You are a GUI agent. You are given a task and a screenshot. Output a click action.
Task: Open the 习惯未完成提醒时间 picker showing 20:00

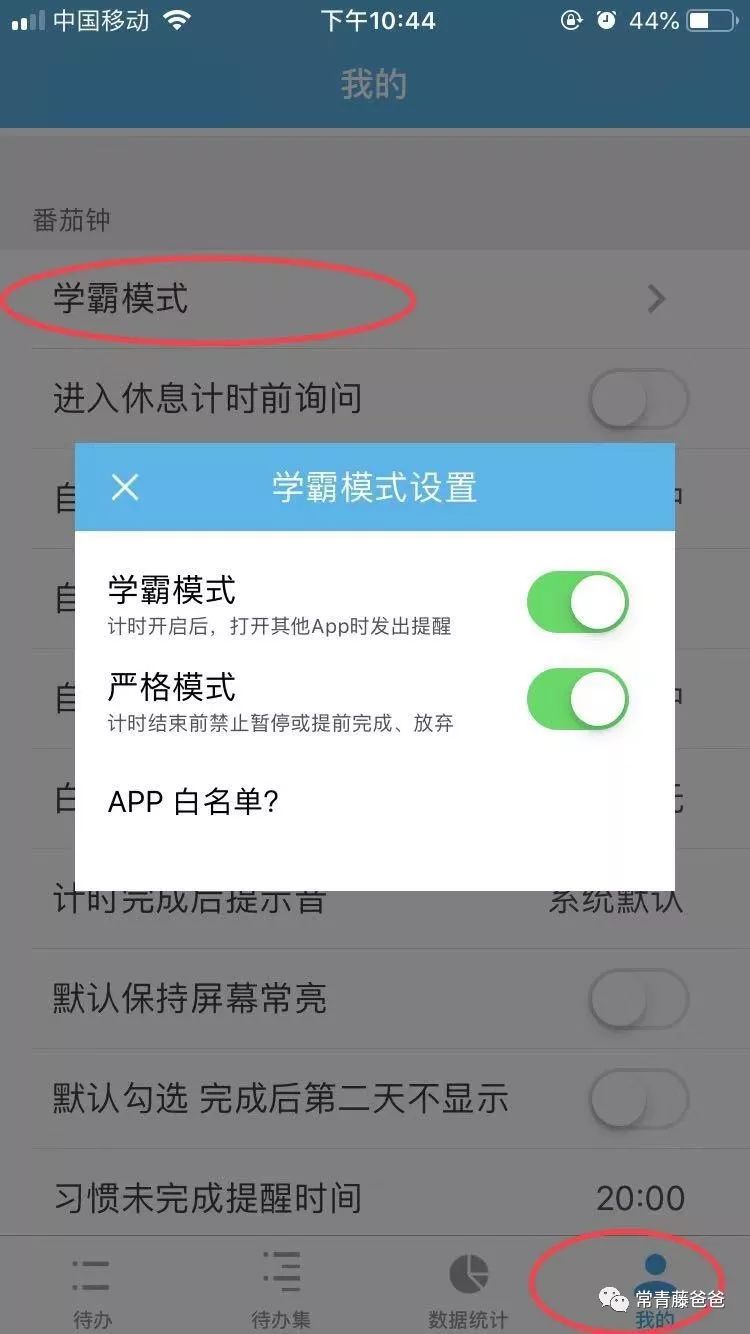tap(640, 1197)
